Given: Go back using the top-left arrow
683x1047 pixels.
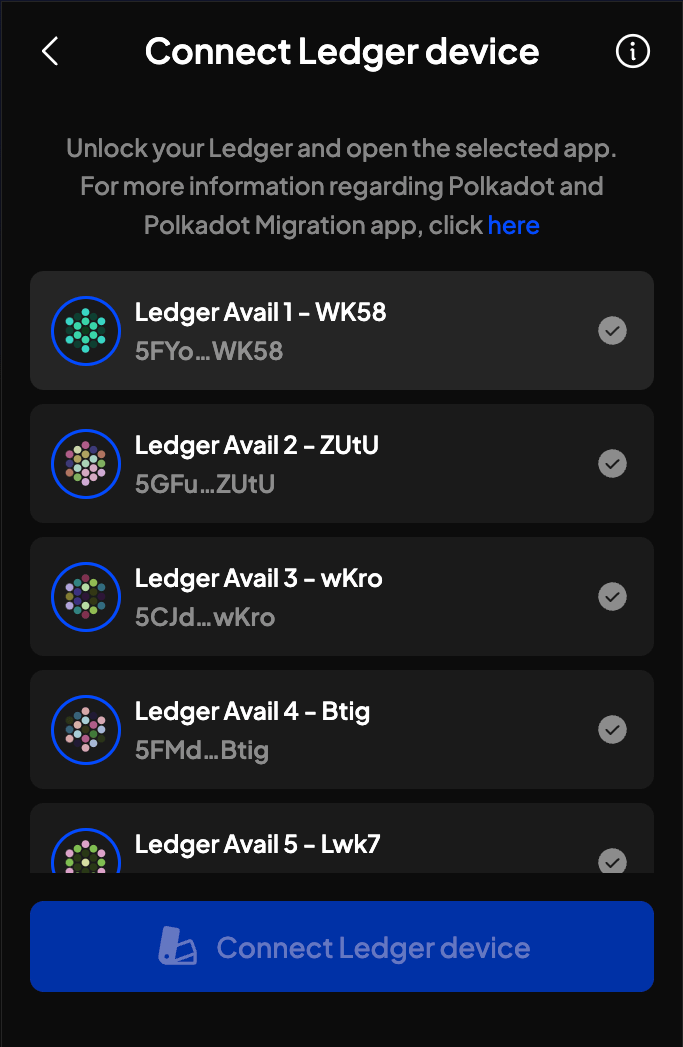Looking at the screenshot, I should [50, 52].
